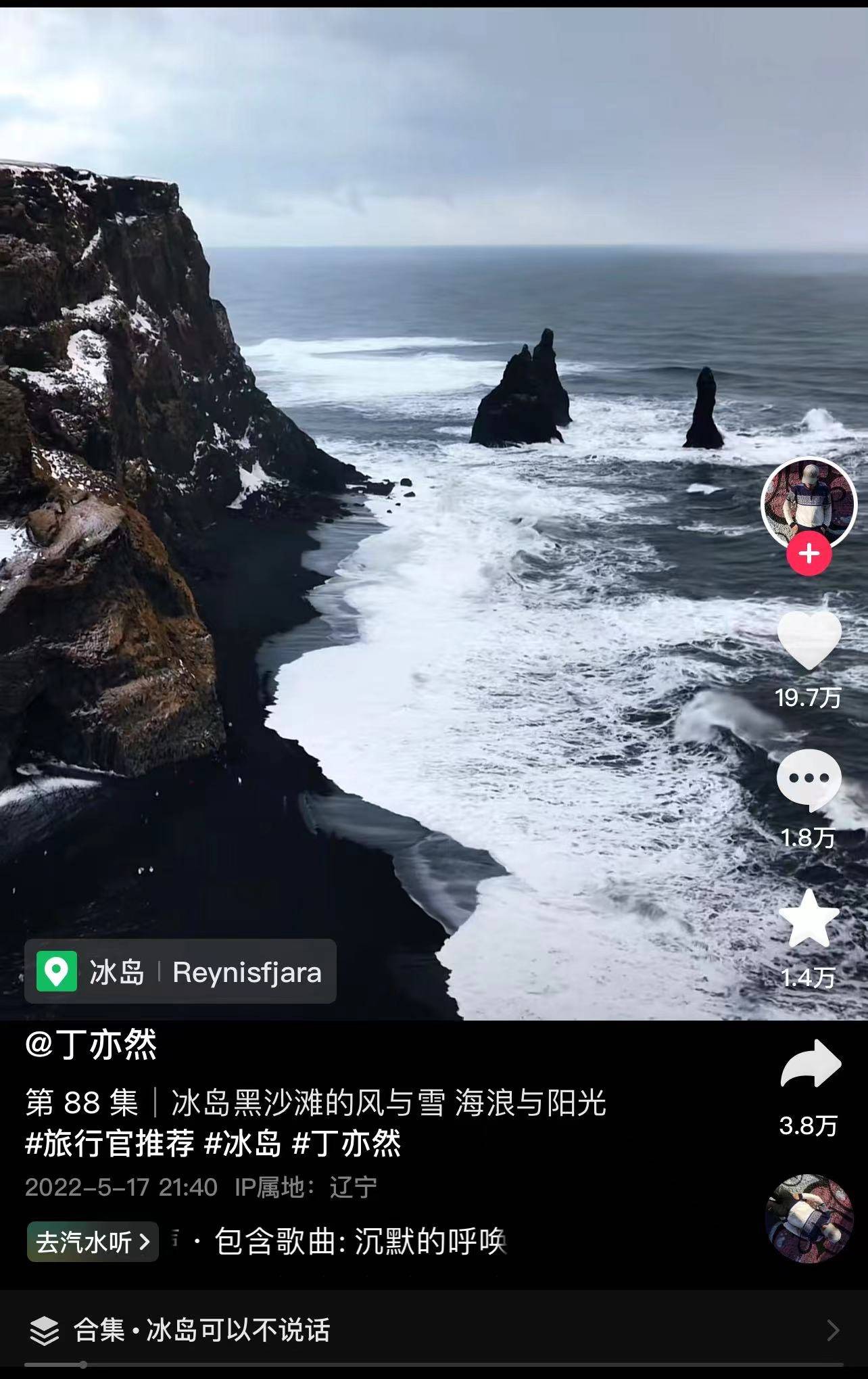The width and height of the screenshot is (868, 1379).
Task: Open 丁亦然's profile avatar
Action: point(809,503)
